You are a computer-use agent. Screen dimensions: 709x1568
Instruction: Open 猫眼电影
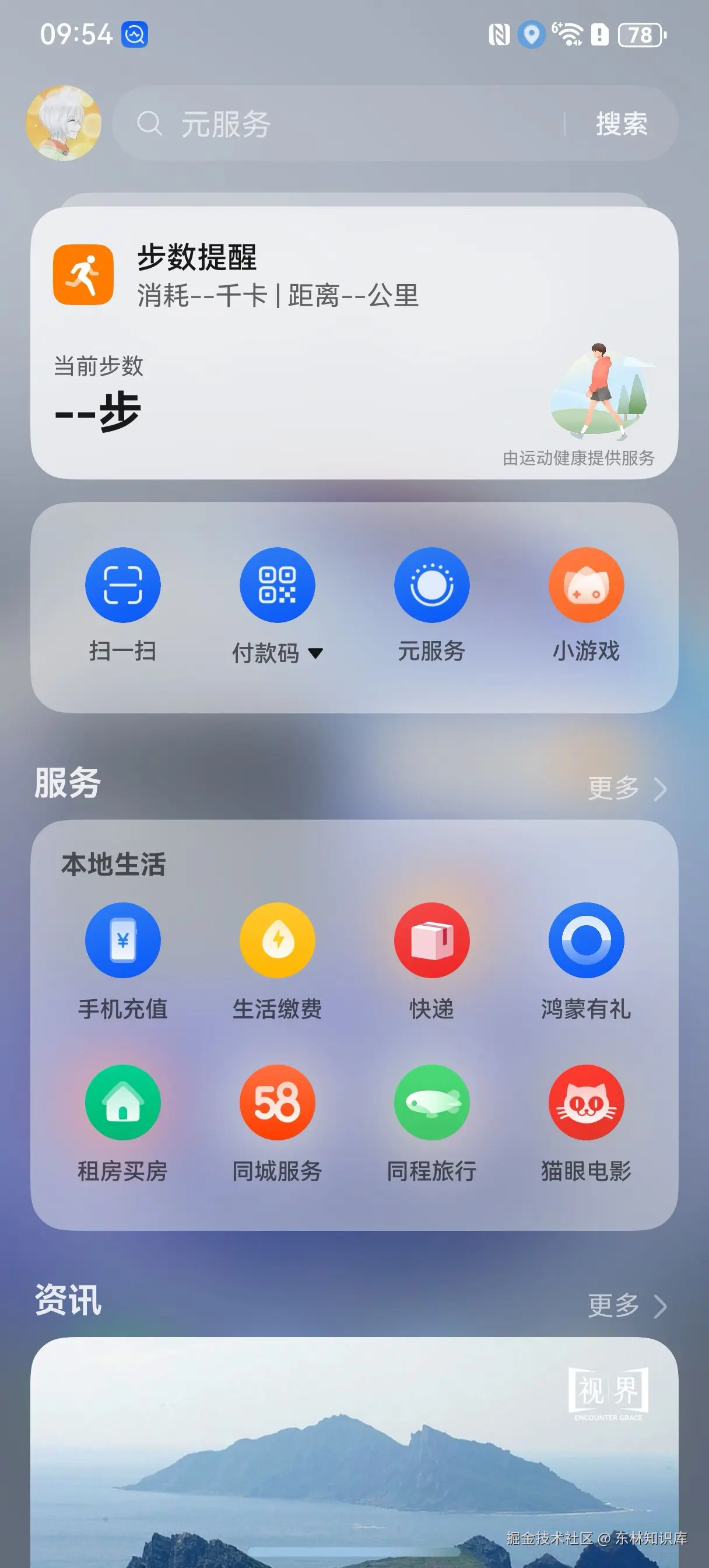586,1102
